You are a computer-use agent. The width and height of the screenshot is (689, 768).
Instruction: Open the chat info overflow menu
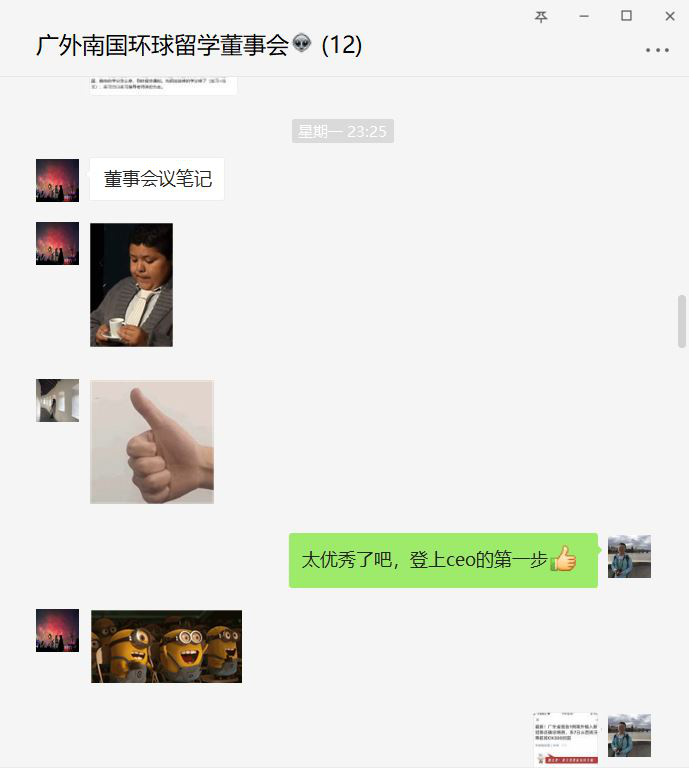pyautogui.click(x=657, y=50)
